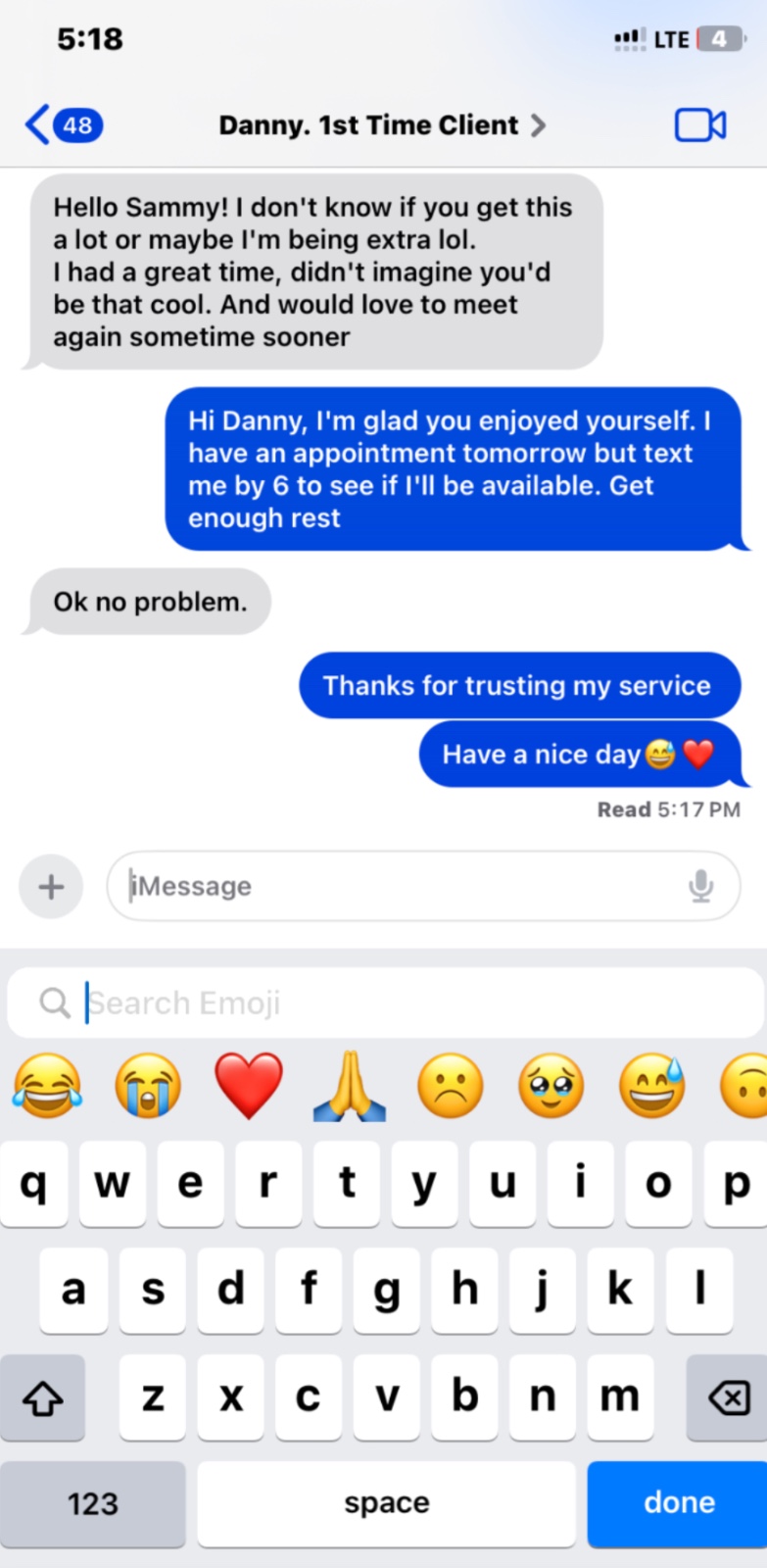Insert the pleading face emoji
Image resolution: width=767 pixels, height=1568 pixels.
point(551,1086)
